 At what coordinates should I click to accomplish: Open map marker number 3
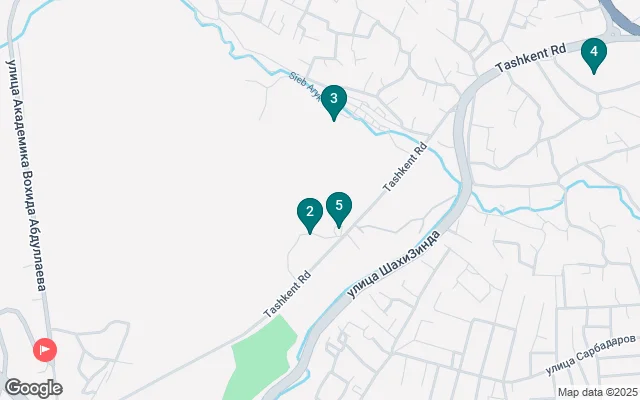pyautogui.click(x=334, y=99)
